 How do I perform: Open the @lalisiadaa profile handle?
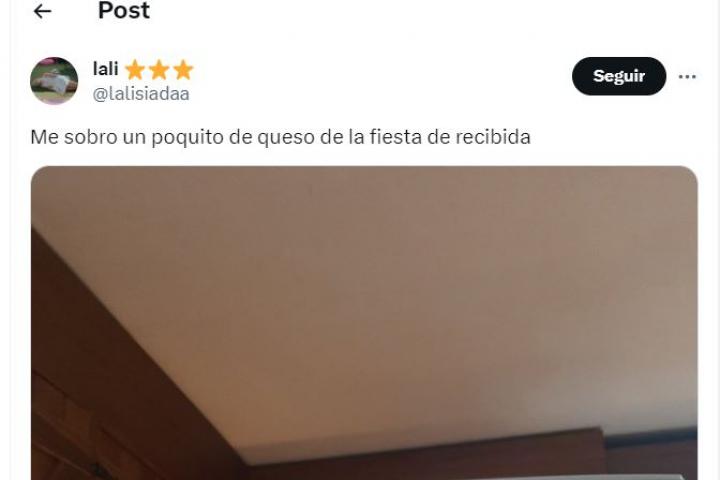[140, 94]
